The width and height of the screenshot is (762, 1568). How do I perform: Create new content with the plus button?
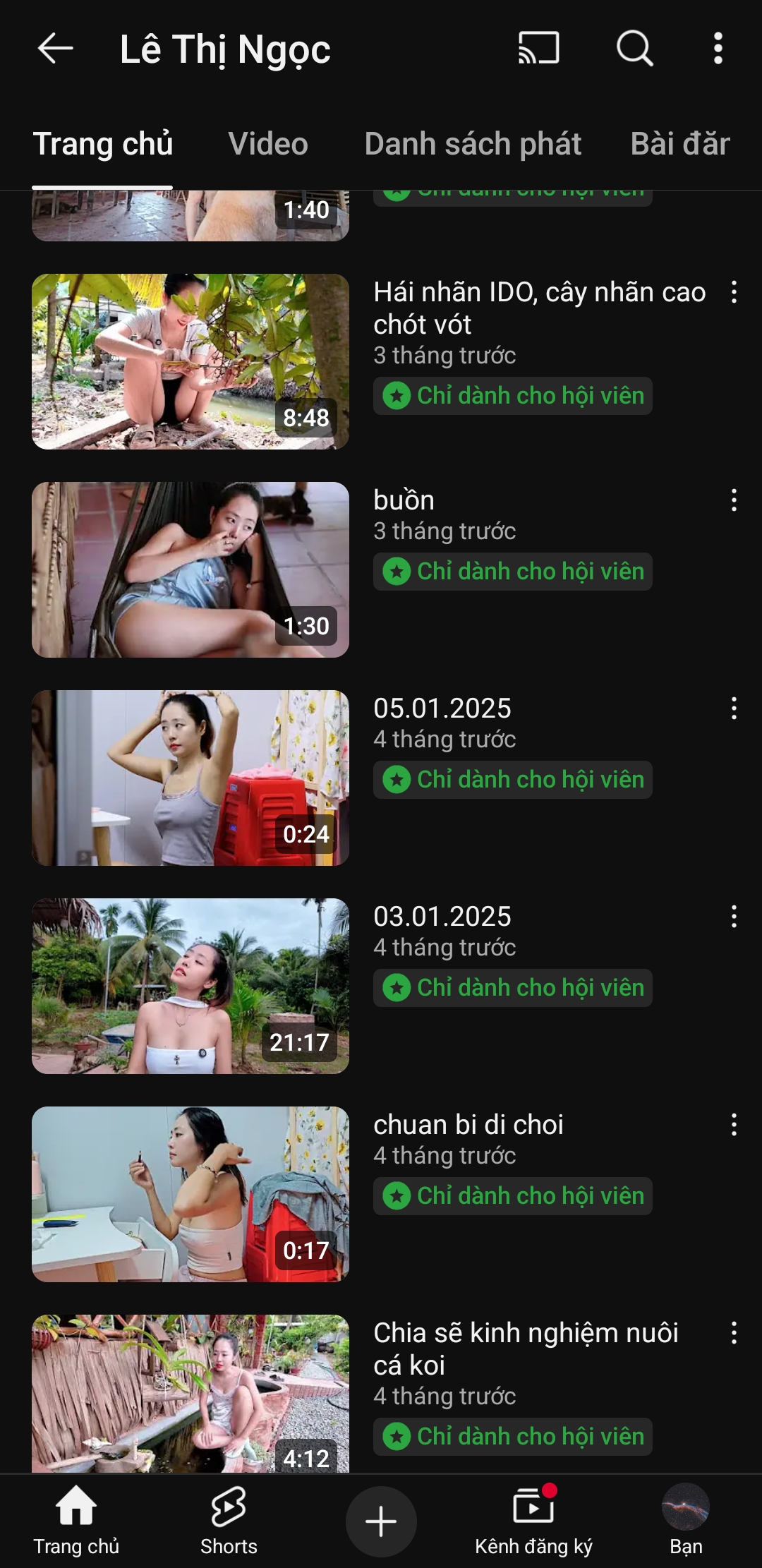point(381,1521)
